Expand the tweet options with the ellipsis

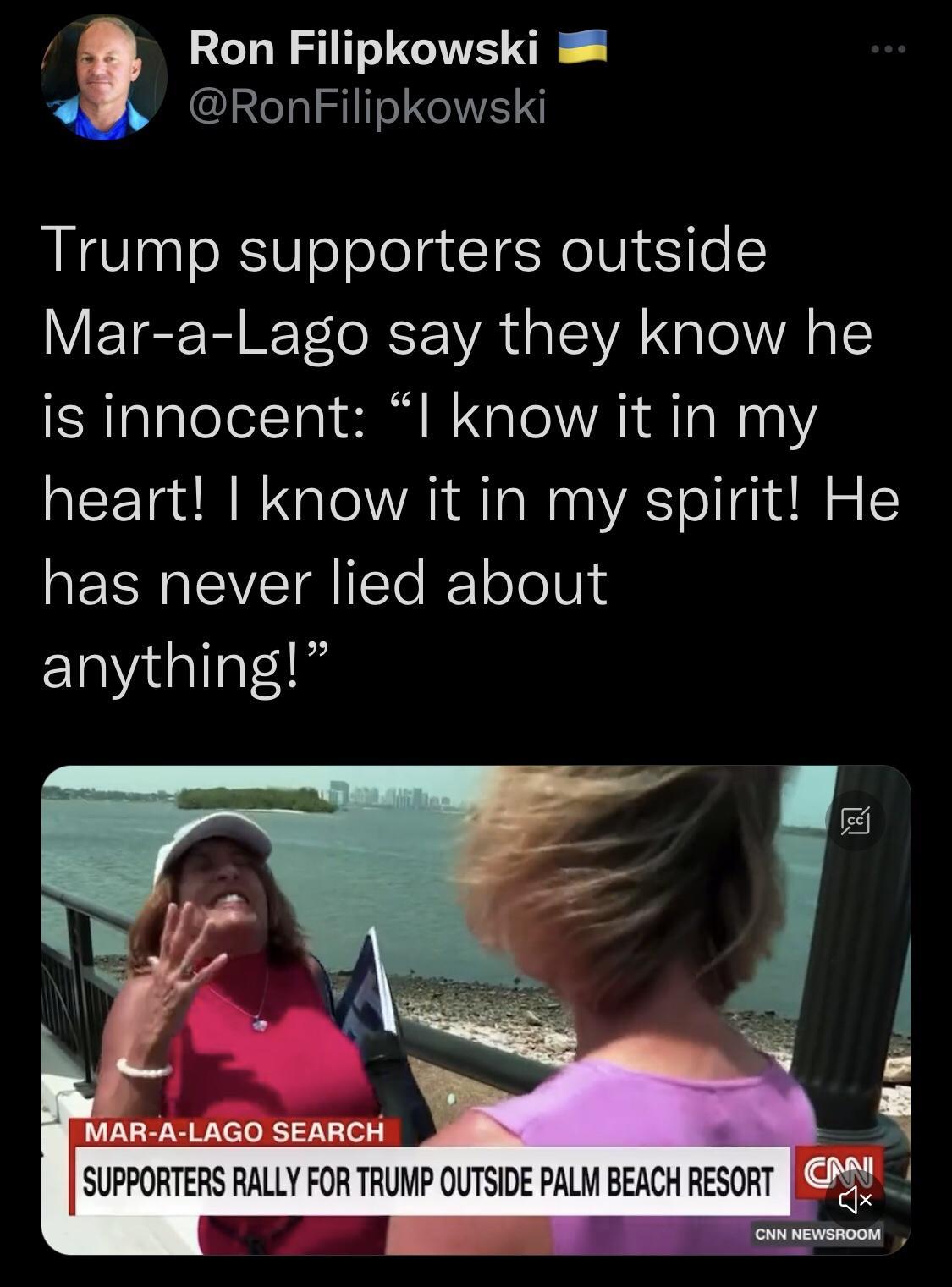coord(885,48)
